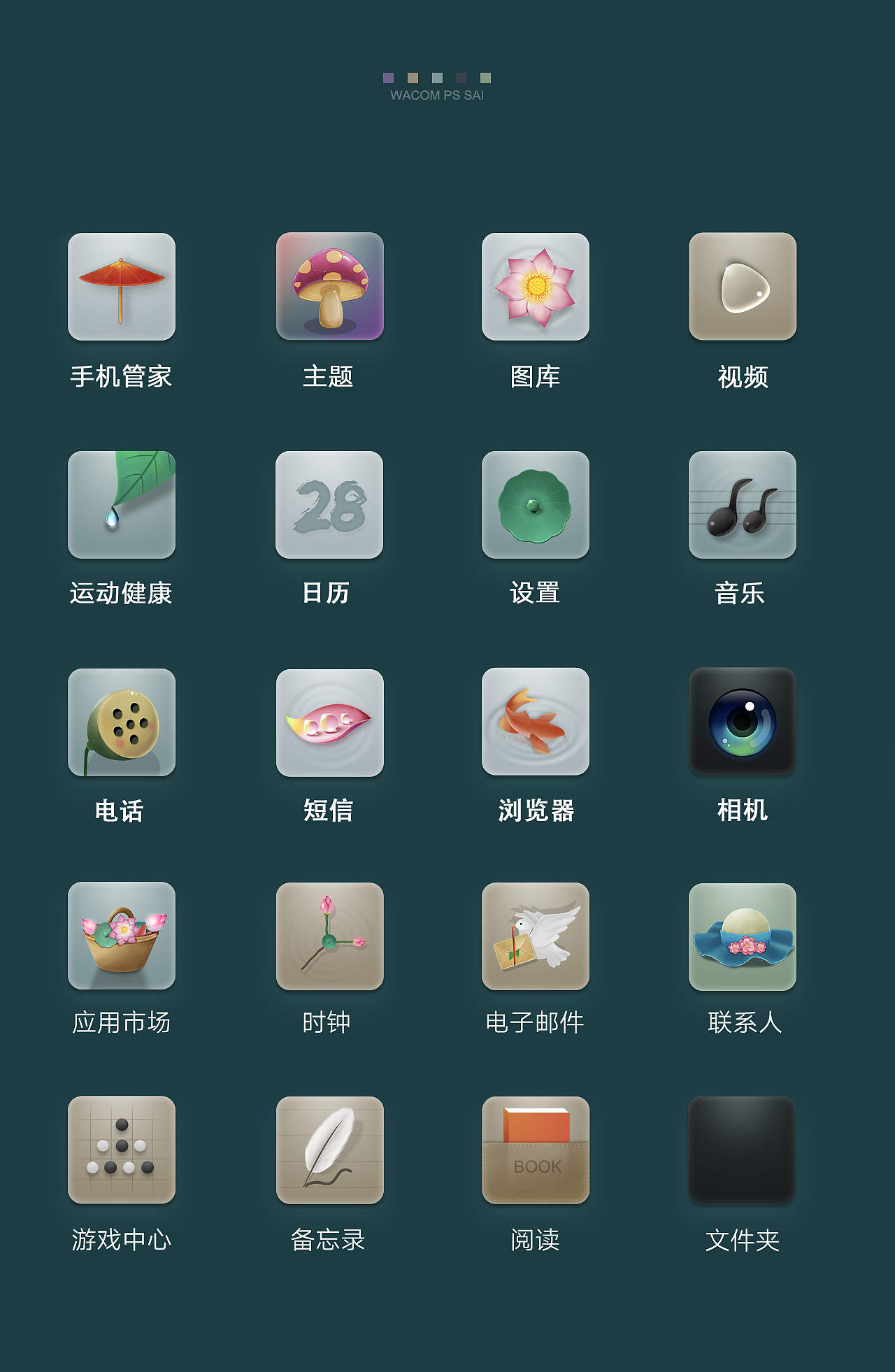Open the koi fish 浏览器 browser icon
This screenshot has width=895, height=1372.
pos(535,722)
